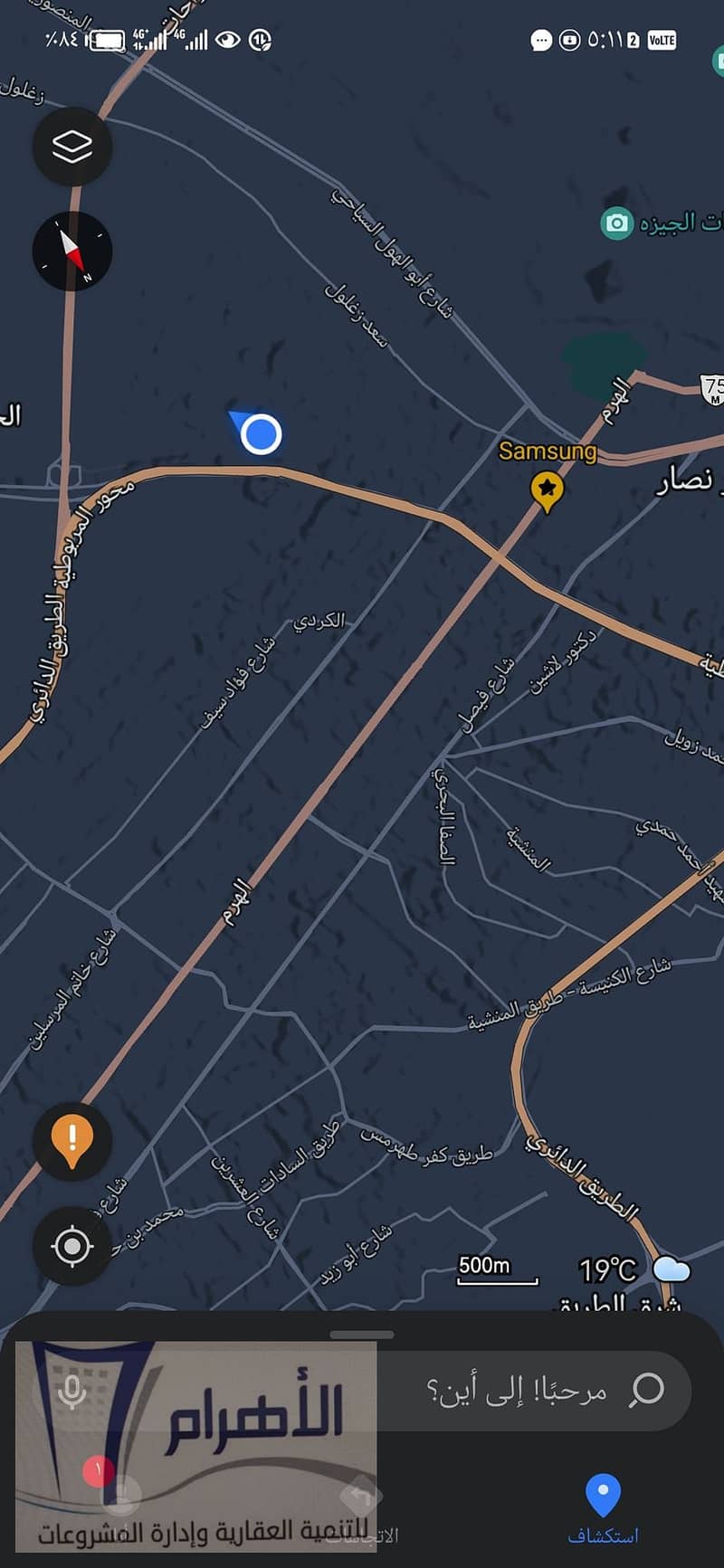The image size is (724, 1568).
Task: Center map on my current location
Action: pyautogui.click(x=72, y=1246)
